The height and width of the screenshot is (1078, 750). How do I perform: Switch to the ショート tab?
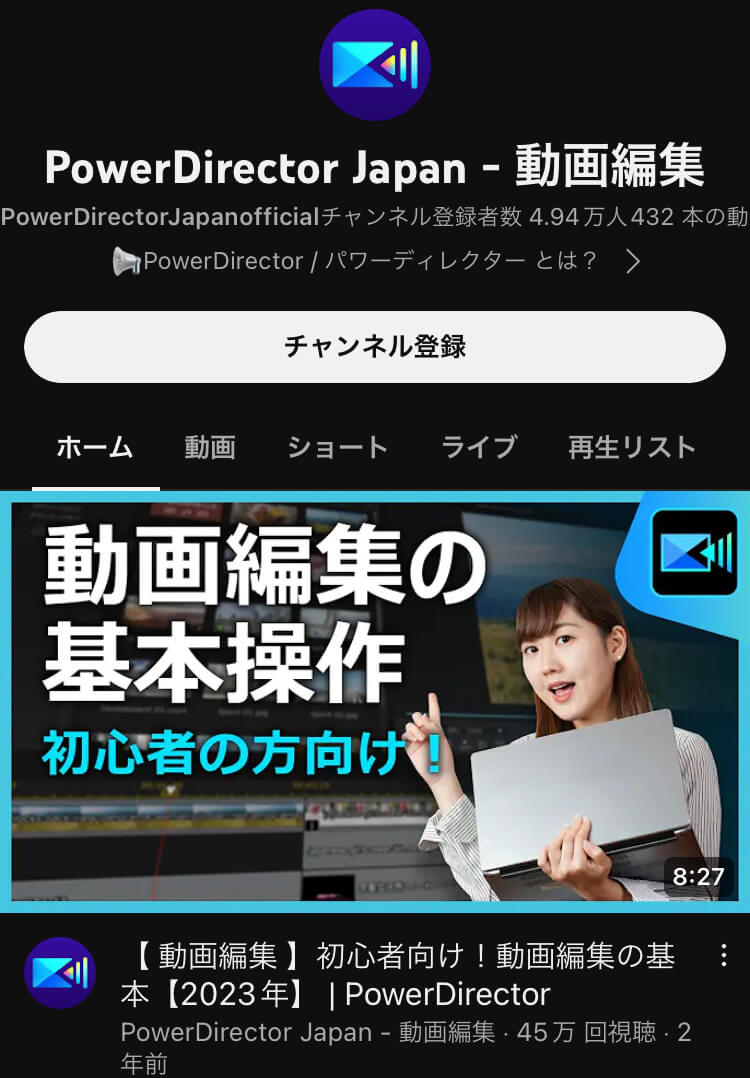pos(337,447)
